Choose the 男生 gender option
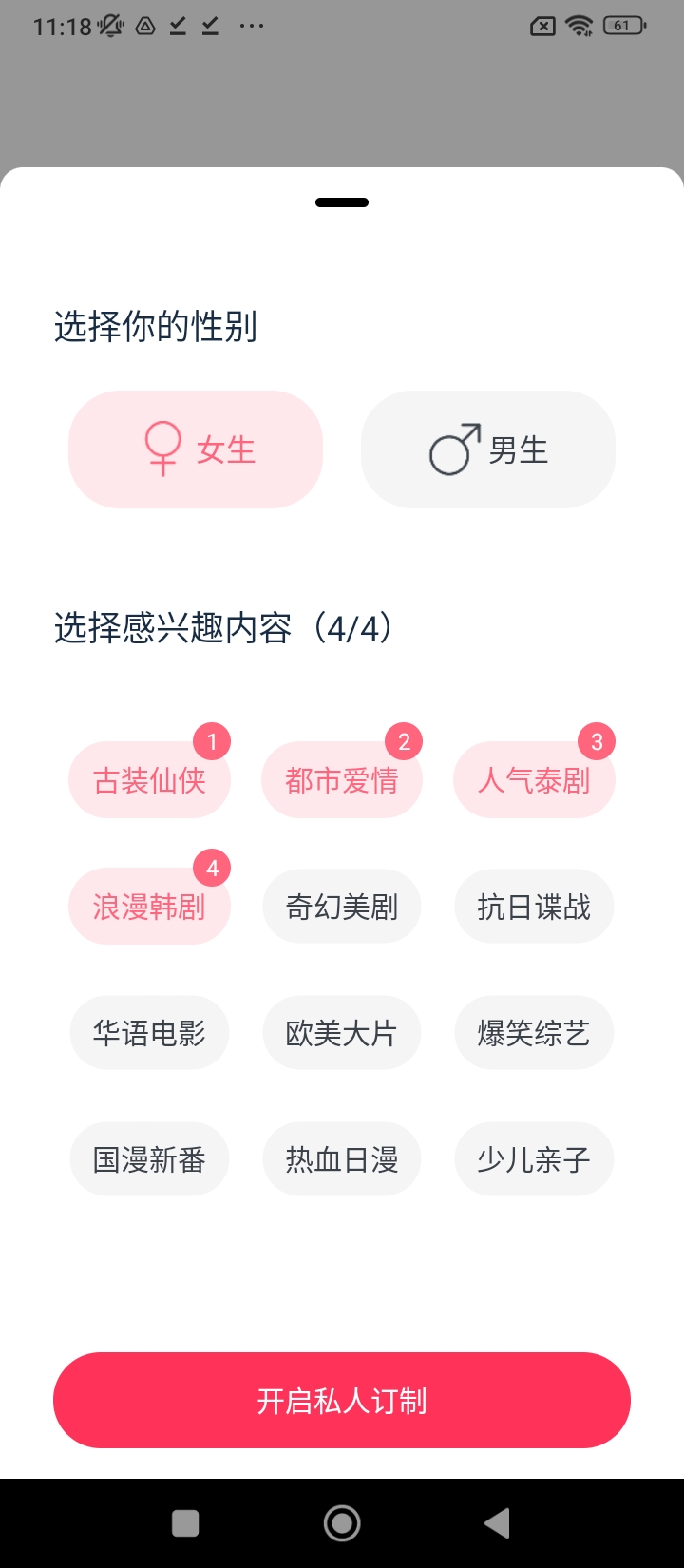The image size is (684, 1568). click(488, 449)
